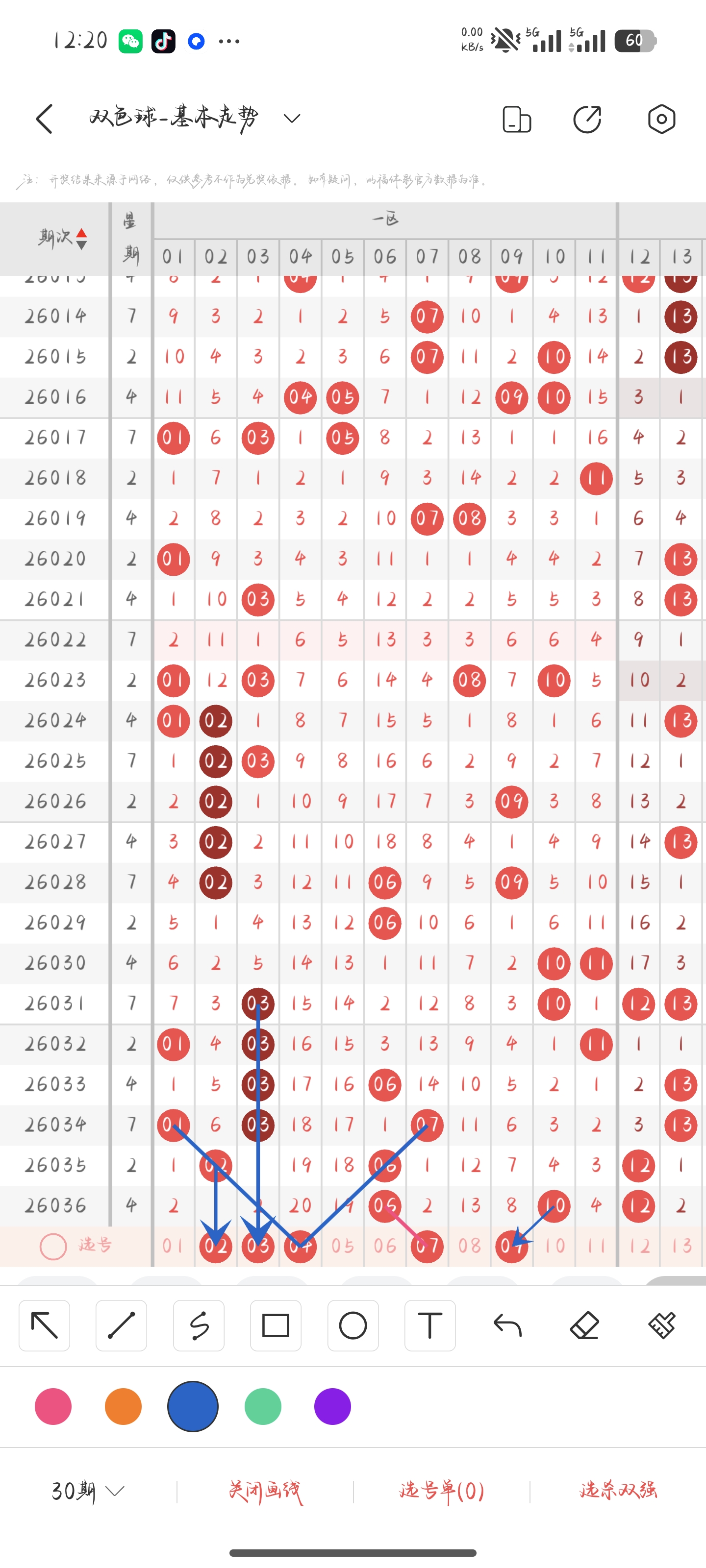The width and height of the screenshot is (706, 1568).
Task: Choose the green drawing color
Action: tap(262, 1406)
